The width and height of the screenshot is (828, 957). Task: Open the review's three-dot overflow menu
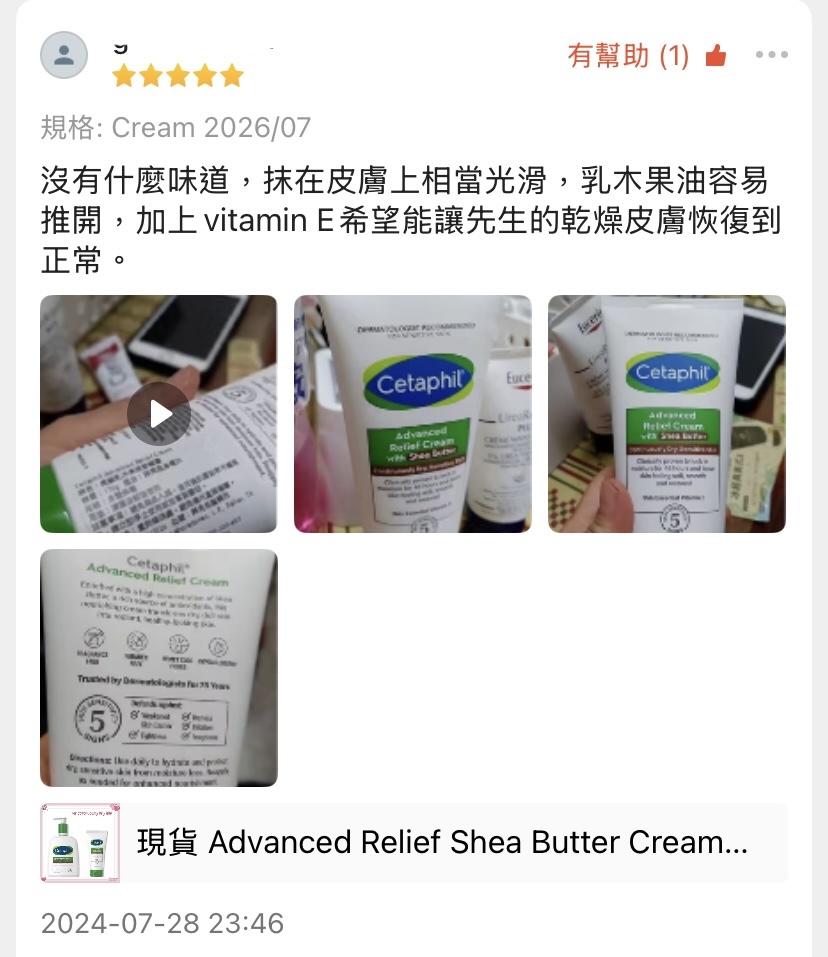coord(771,56)
